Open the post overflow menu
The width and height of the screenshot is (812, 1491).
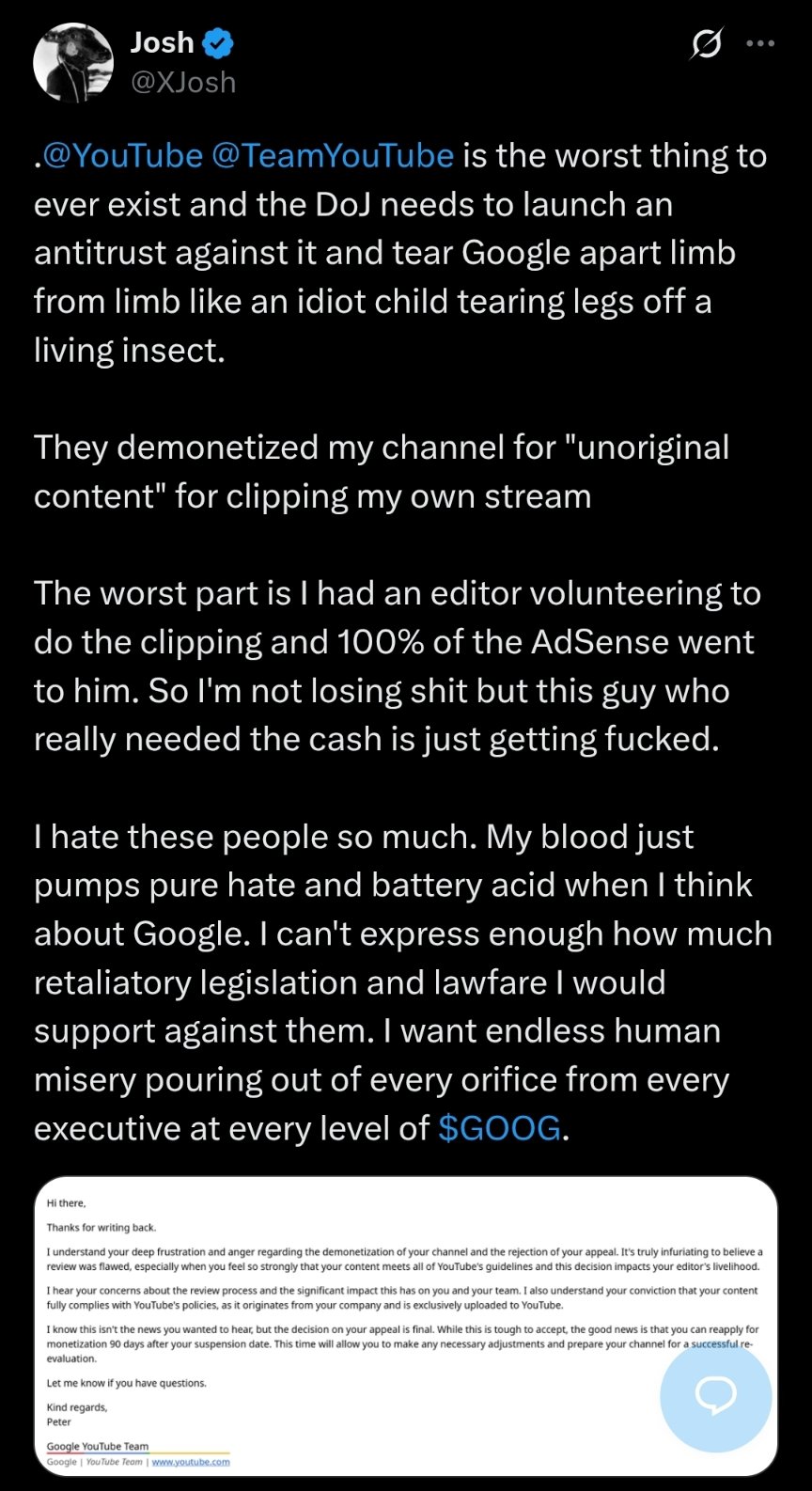point(760,43)
